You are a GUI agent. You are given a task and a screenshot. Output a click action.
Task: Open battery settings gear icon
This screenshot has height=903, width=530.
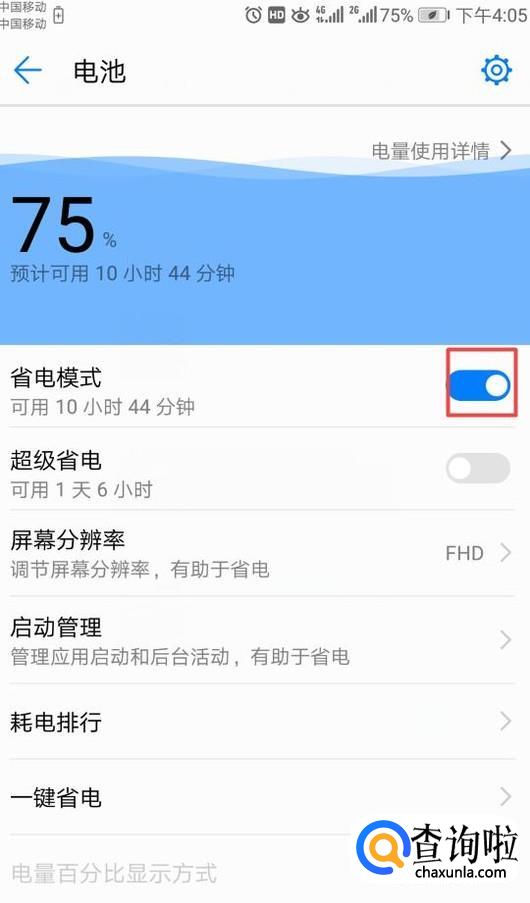coord(496,71)
